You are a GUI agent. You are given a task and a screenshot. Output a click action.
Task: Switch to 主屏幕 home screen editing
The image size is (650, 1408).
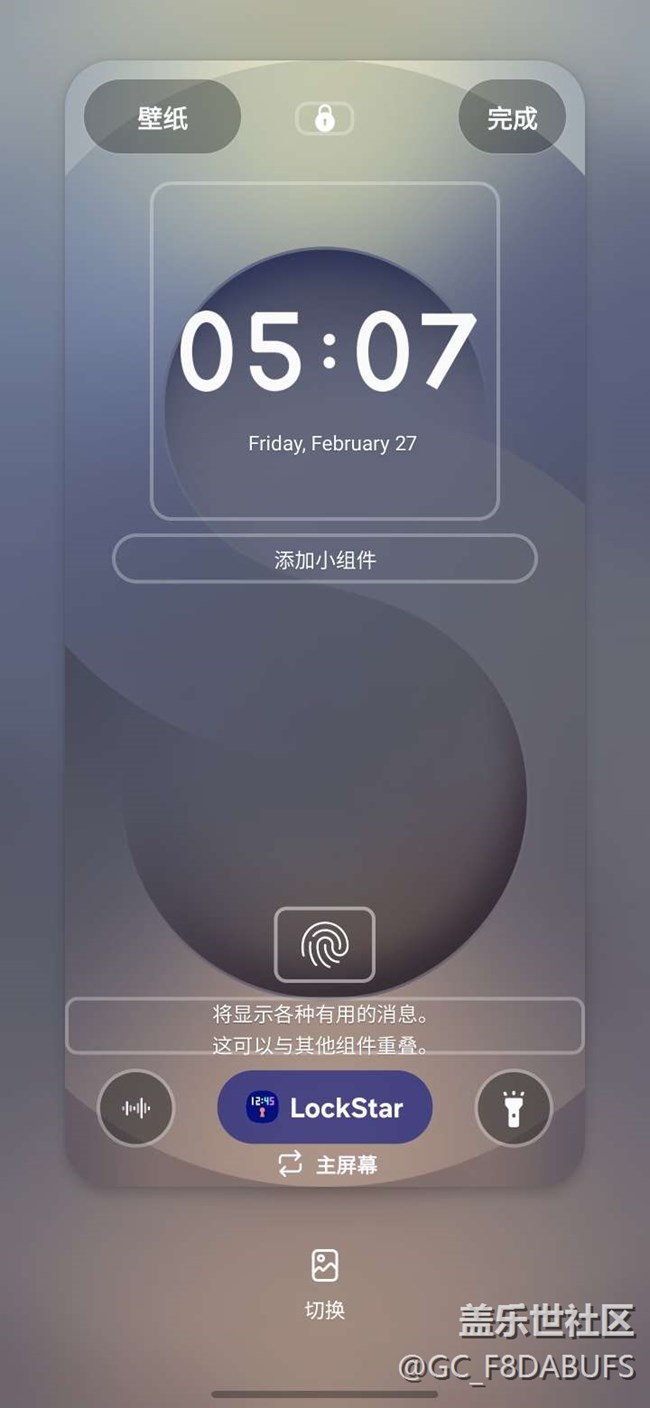(x=327, y=1164)
